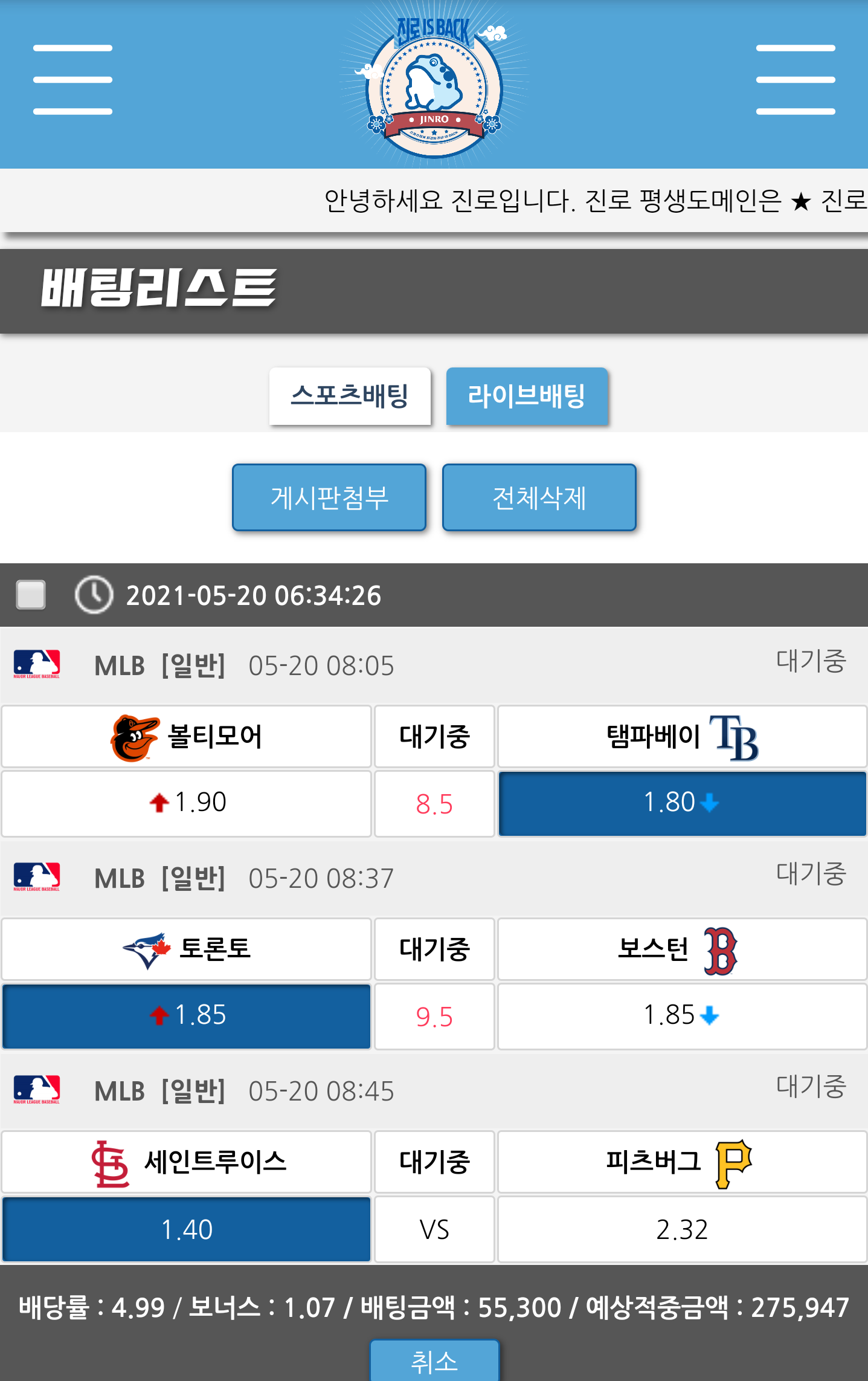
Task: Check the box for the 2021-05-20 06:34:26 bet
Action: (x=31, y=595)
